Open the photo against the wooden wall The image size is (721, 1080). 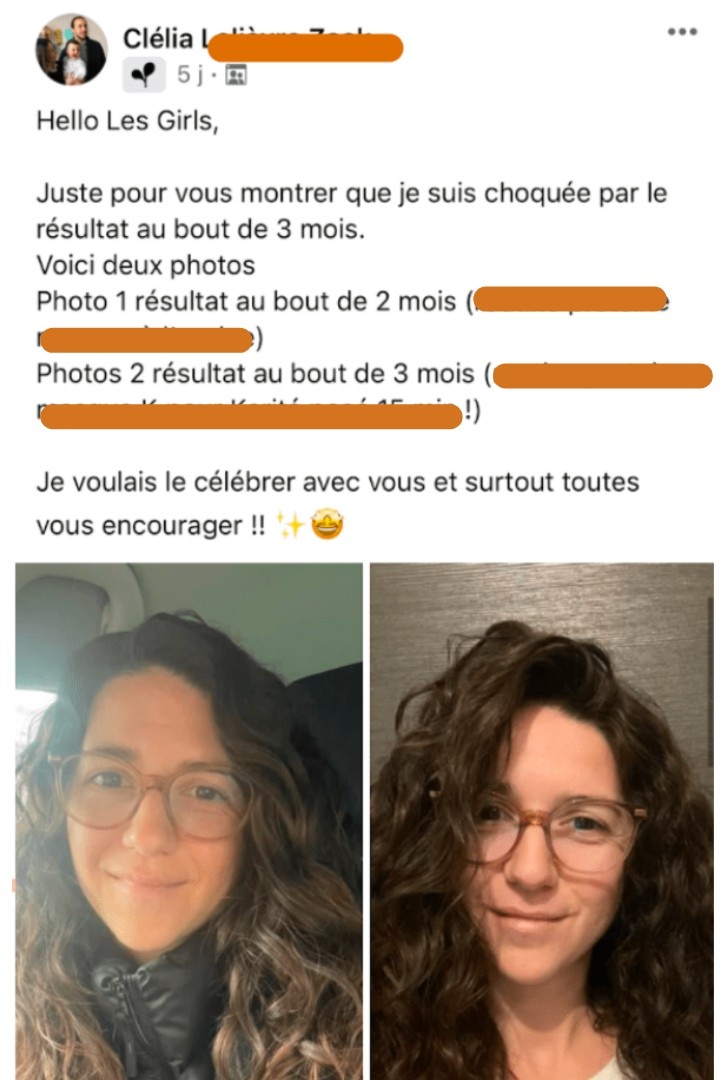(542, 821)
